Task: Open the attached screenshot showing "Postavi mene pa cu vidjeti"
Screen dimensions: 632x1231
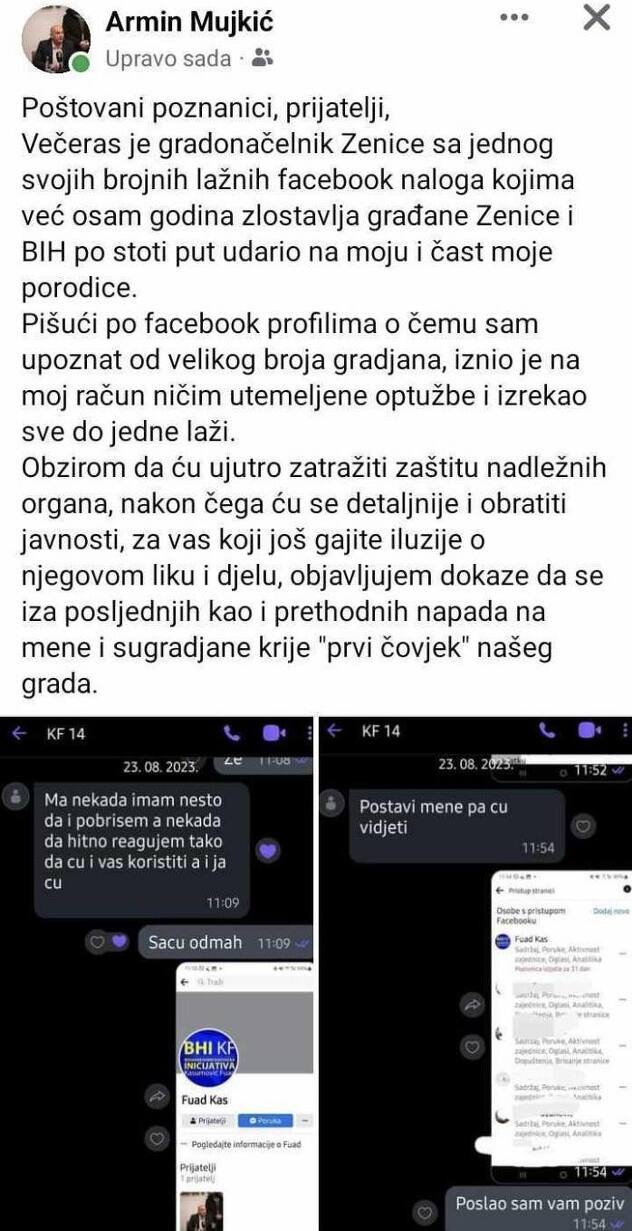Action: 475,974
